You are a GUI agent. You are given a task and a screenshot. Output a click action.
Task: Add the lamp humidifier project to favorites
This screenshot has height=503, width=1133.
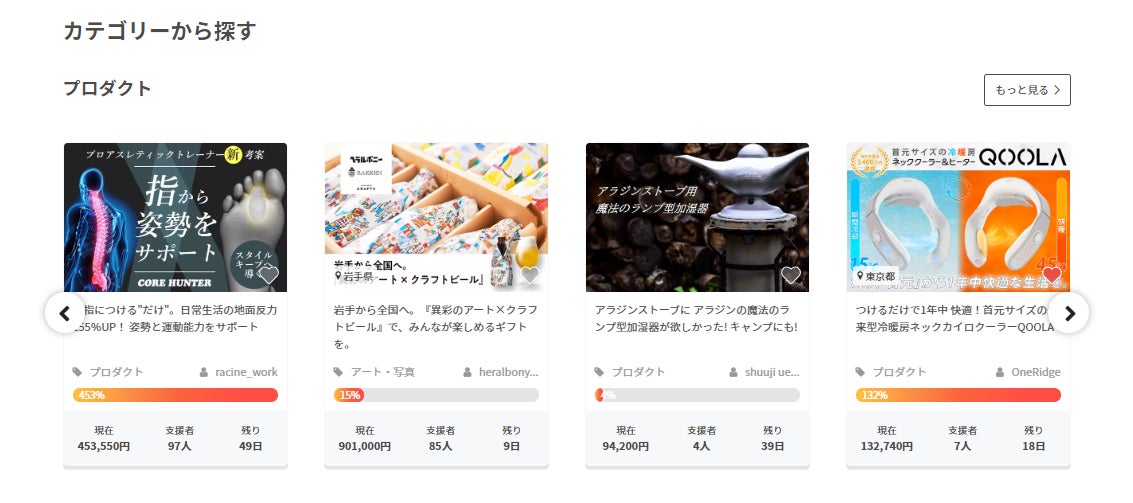(790, 275)
